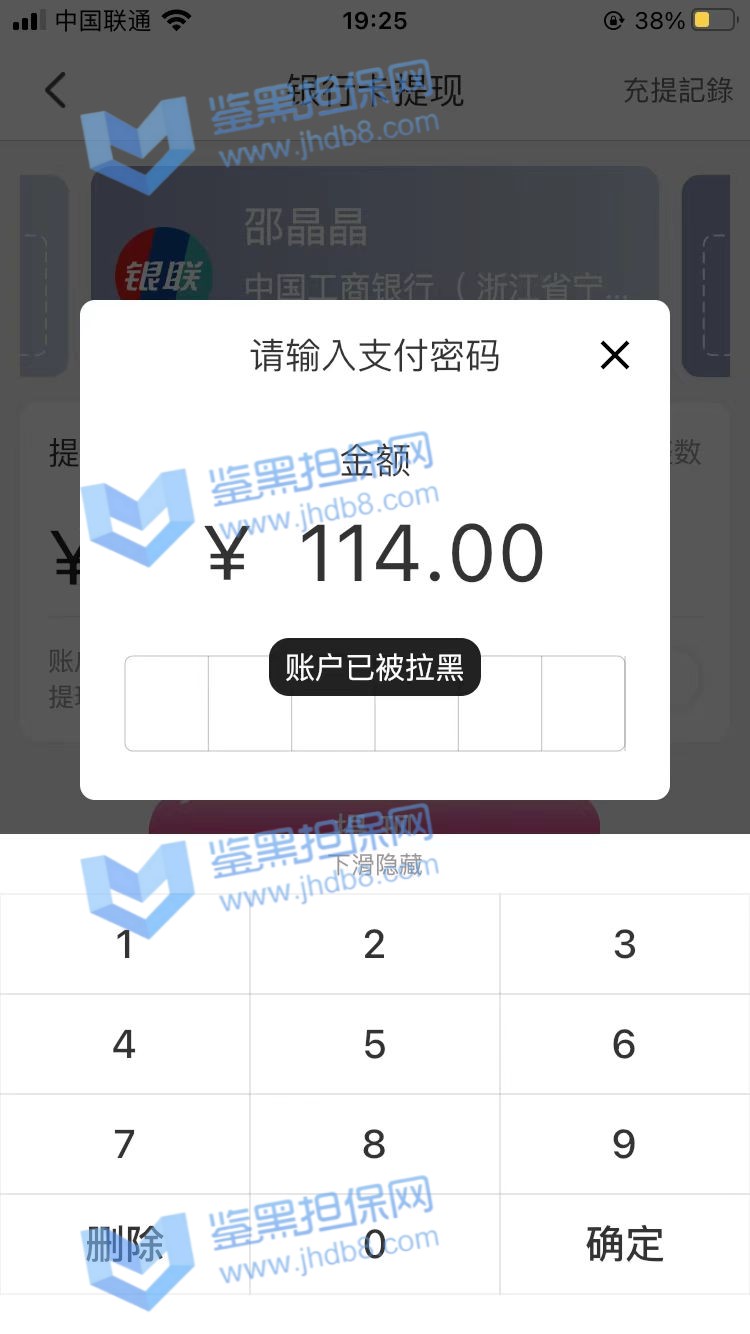The width and height of the screenshot is (750, 1334).
Task: Enter digit 4 on the keypad
Action: [x=125, y=1044]
